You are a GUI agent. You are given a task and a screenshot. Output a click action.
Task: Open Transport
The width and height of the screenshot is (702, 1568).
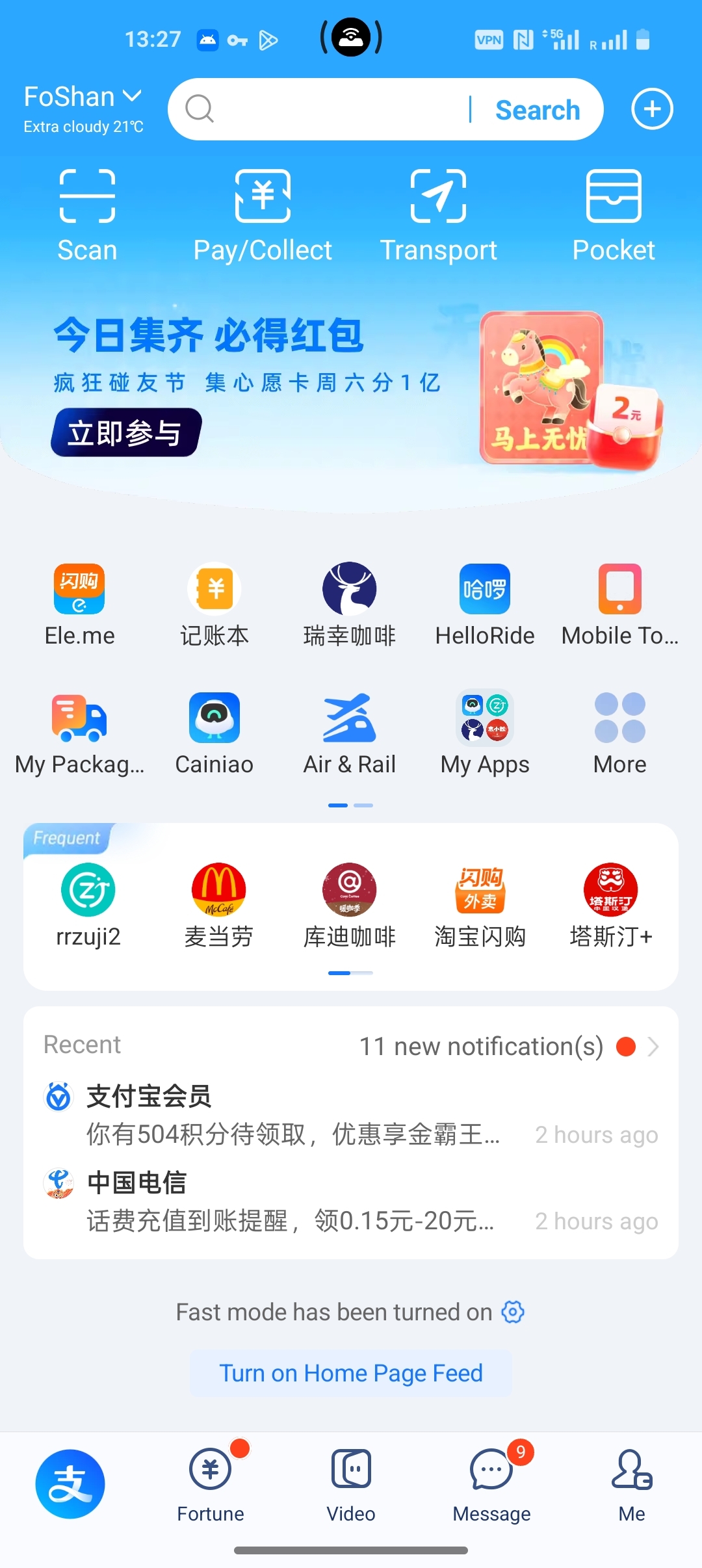(x=438, y=216)
